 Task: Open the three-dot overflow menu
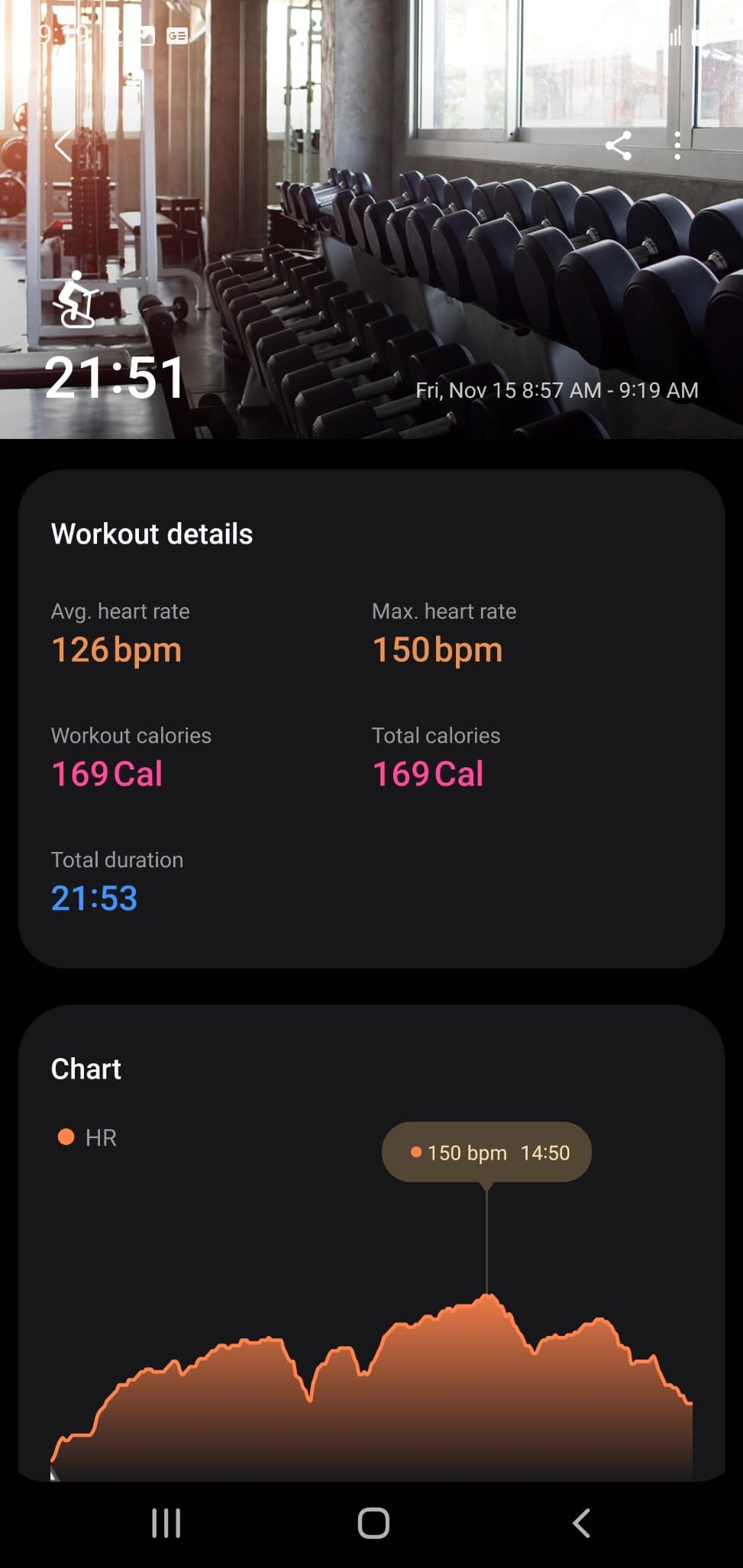click(x=677, y=145)
